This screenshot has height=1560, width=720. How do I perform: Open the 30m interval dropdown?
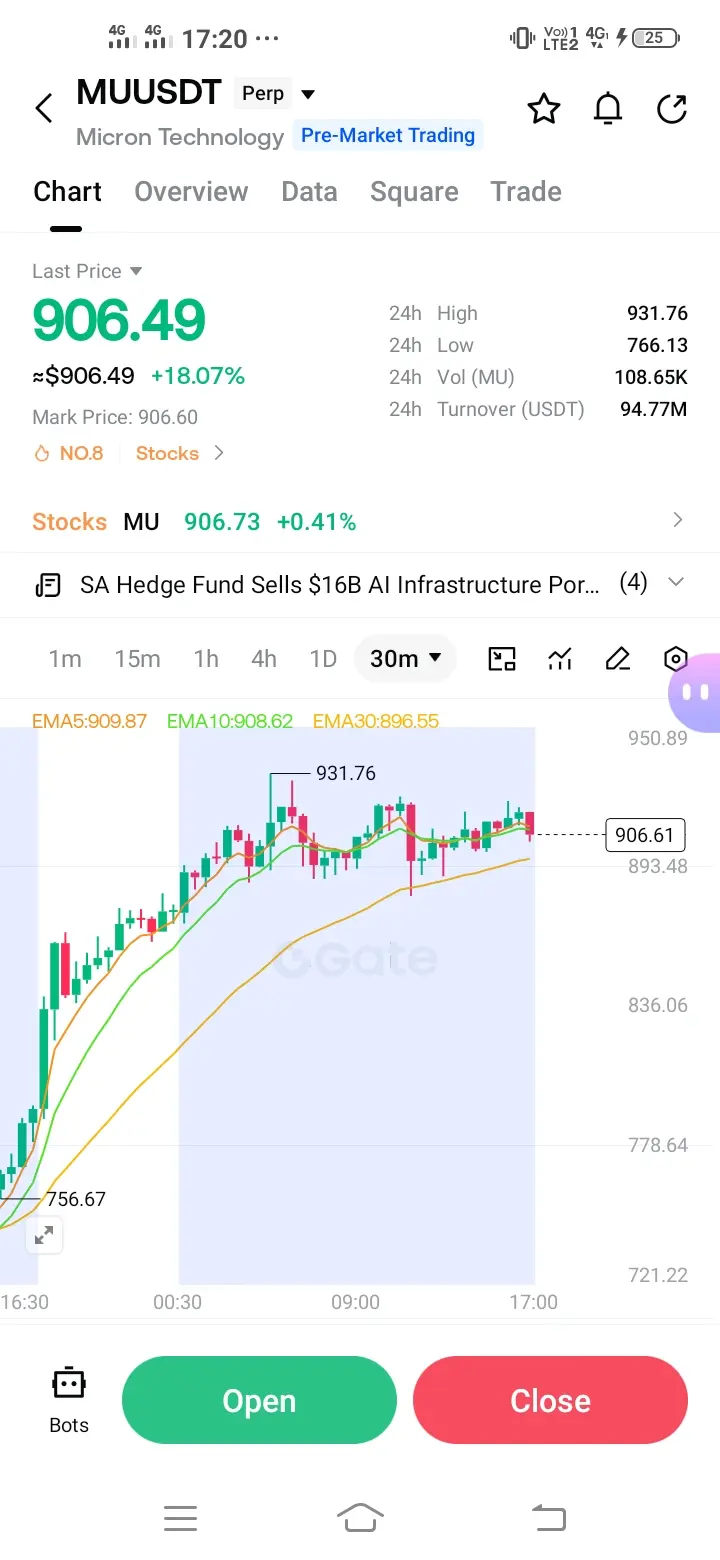click(405, 659)
